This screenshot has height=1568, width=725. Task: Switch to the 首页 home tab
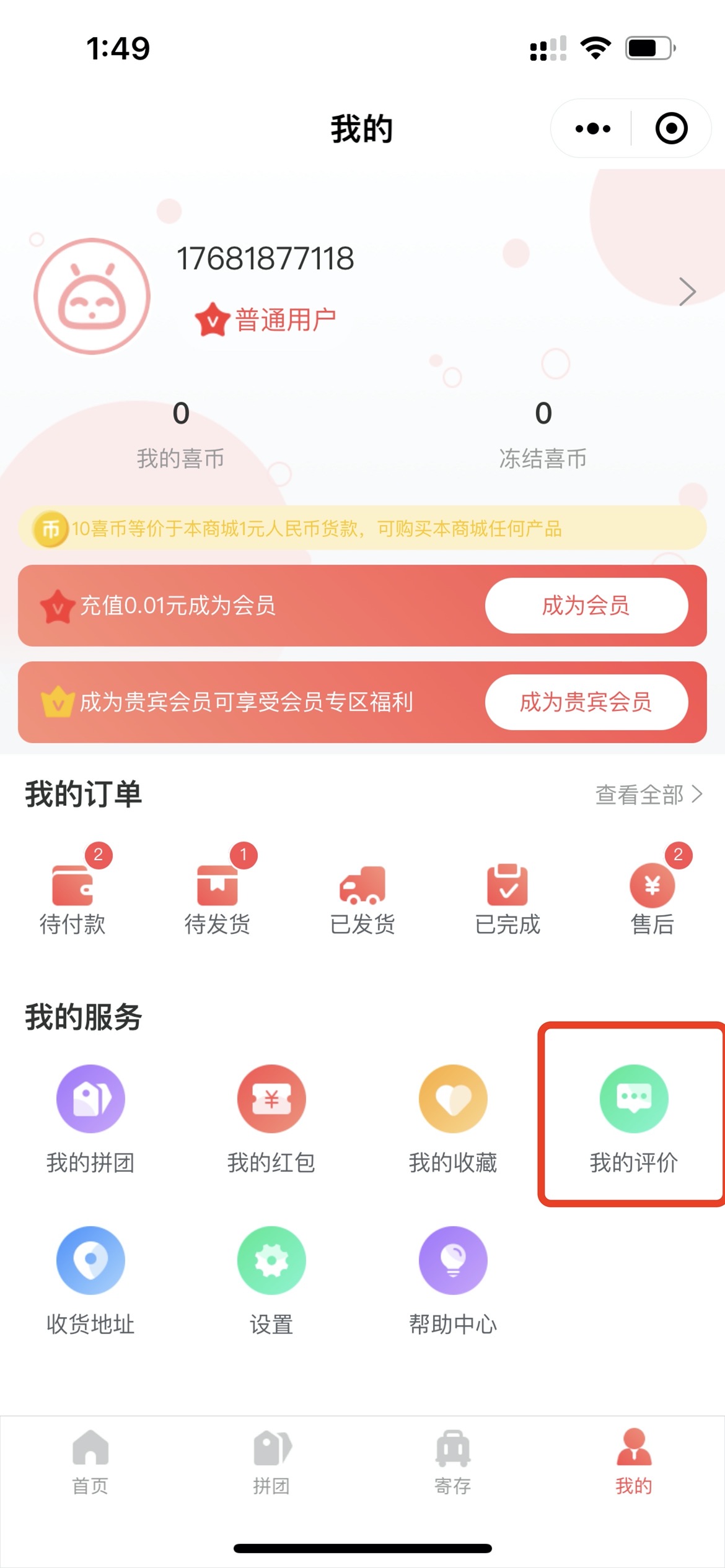[x=90, y=1461]
